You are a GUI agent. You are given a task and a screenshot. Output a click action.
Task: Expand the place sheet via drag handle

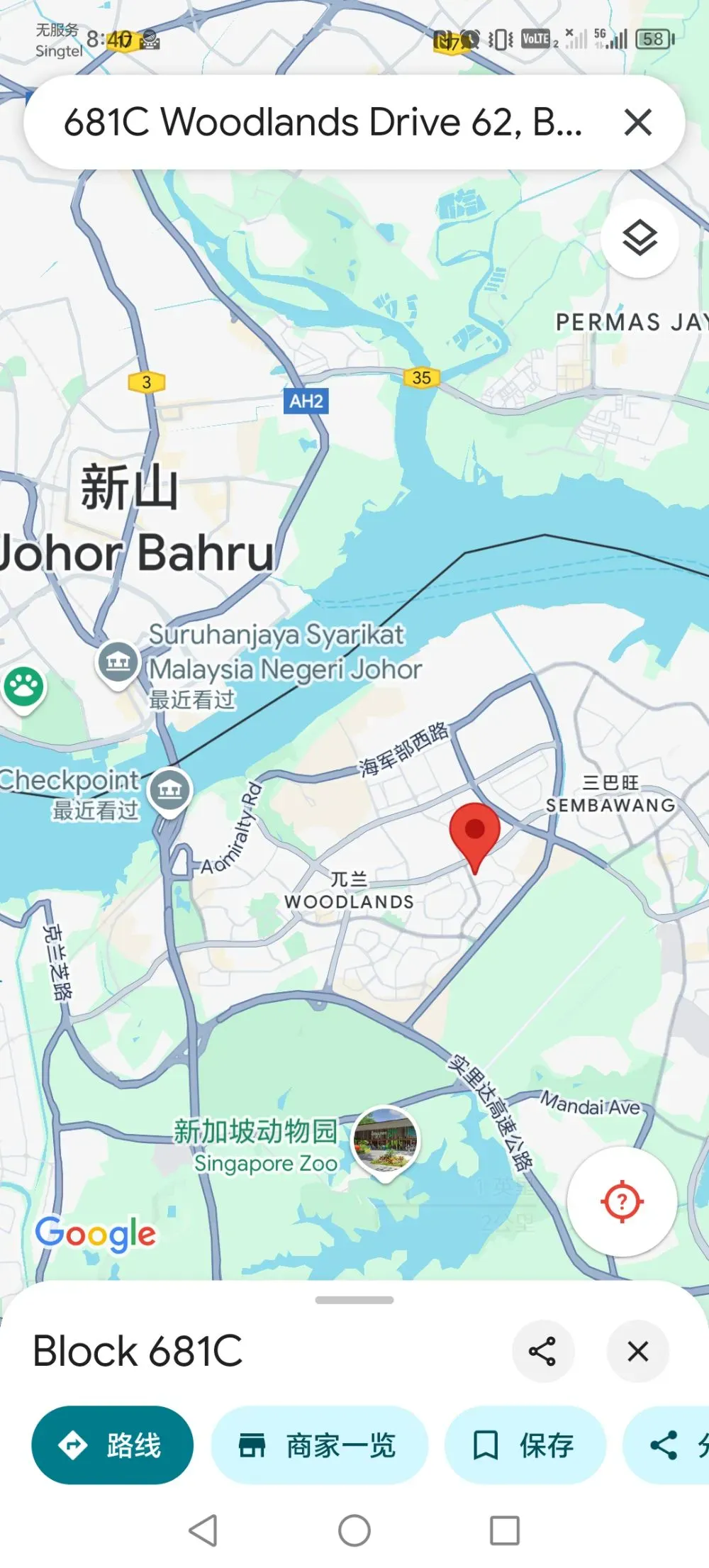(354, 1300)
